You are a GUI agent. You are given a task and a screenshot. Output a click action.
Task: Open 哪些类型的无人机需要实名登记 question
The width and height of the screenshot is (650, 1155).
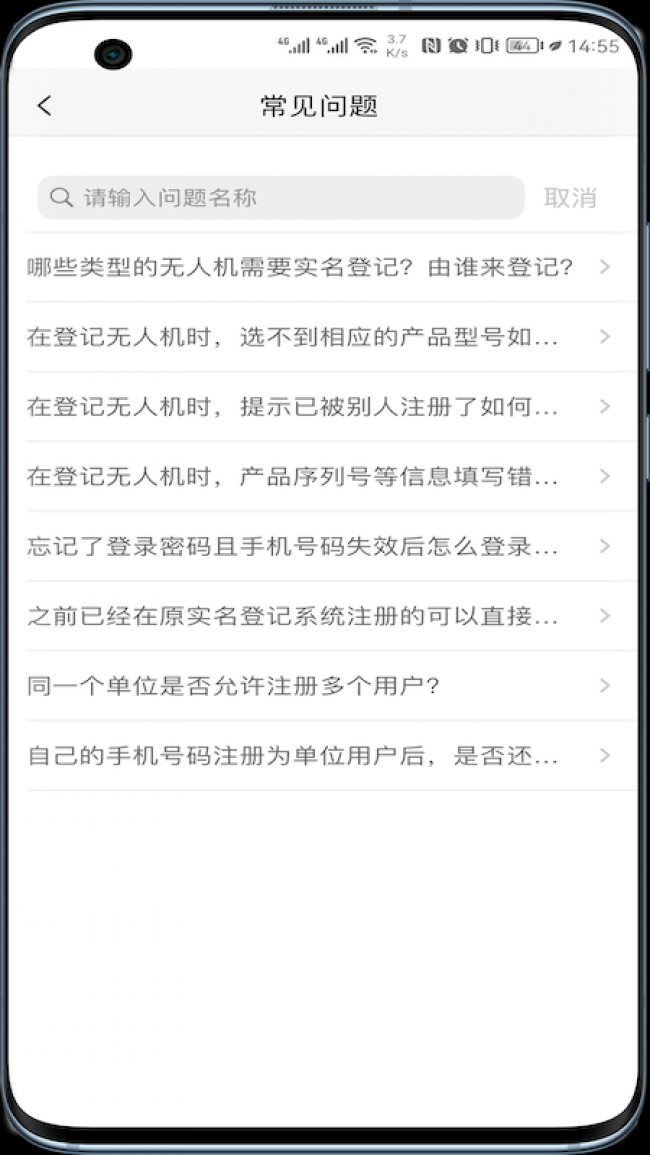318,267
